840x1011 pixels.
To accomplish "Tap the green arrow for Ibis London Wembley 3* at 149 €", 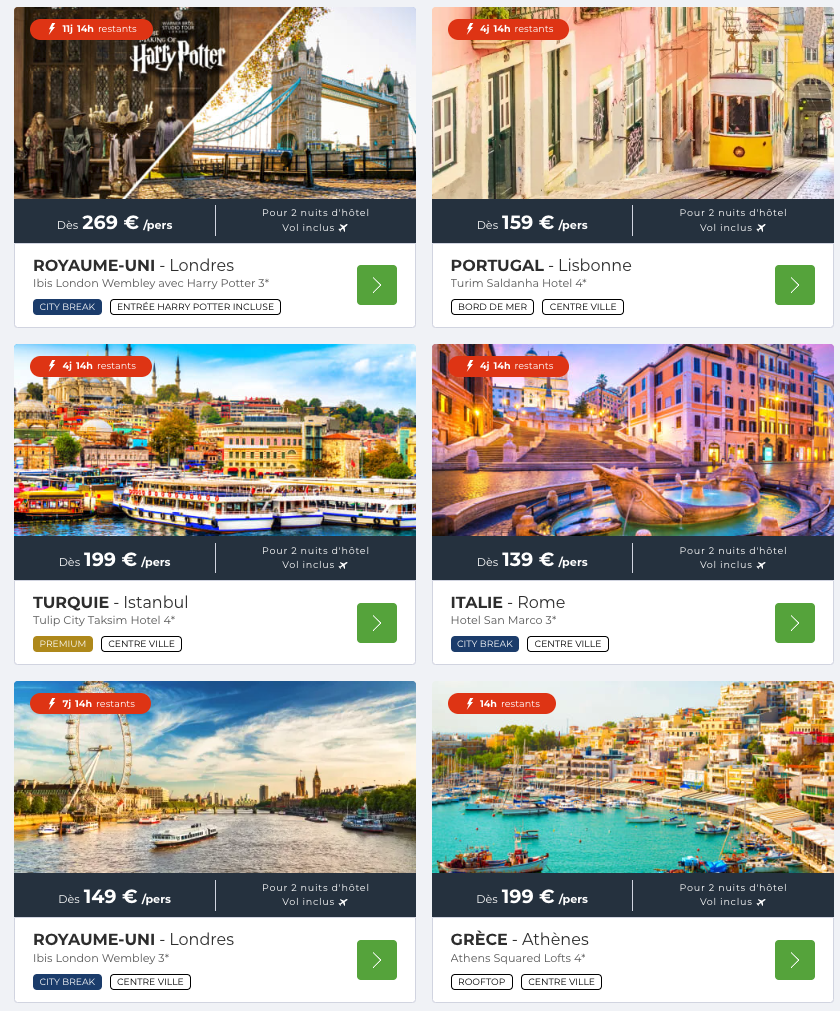I will (377, 960).
